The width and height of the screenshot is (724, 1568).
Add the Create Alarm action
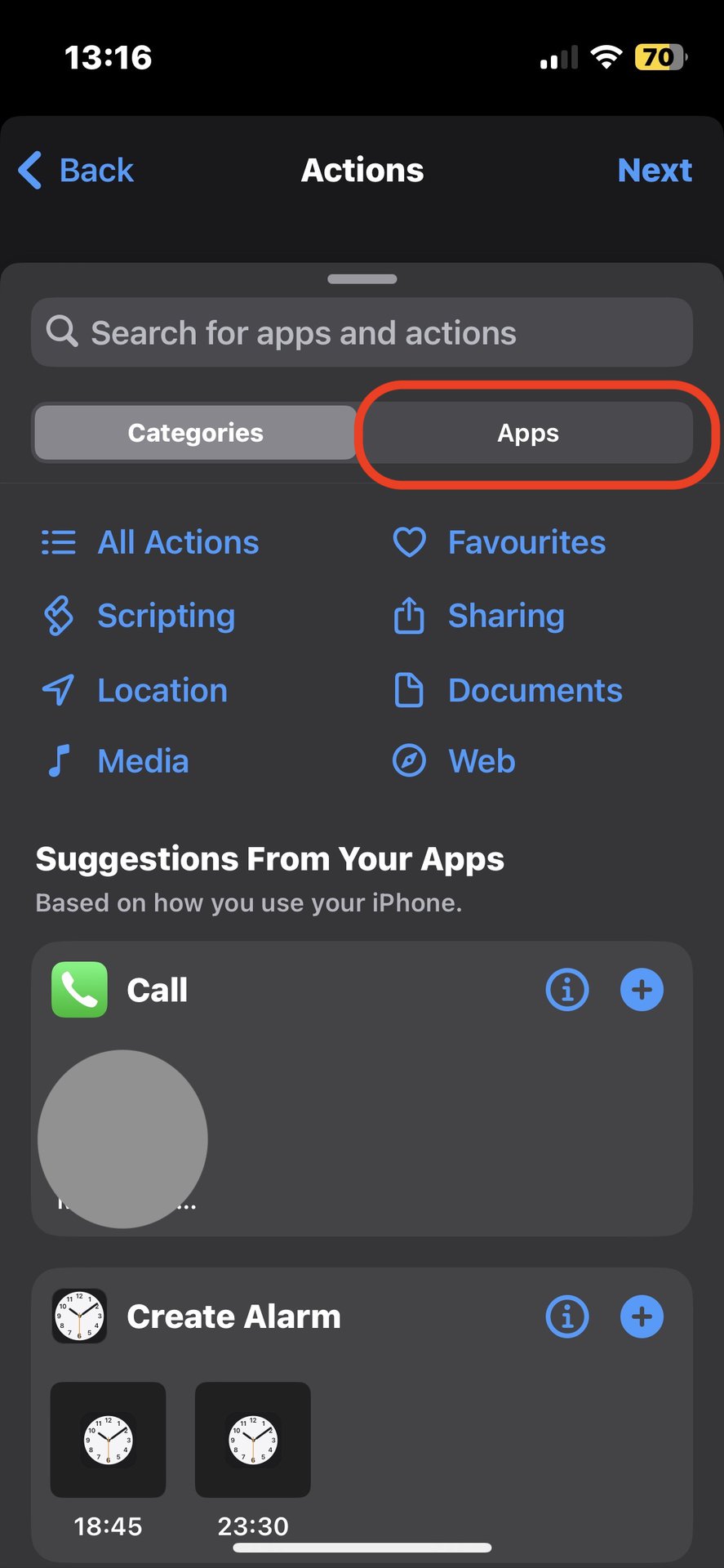click(642, 1316)
